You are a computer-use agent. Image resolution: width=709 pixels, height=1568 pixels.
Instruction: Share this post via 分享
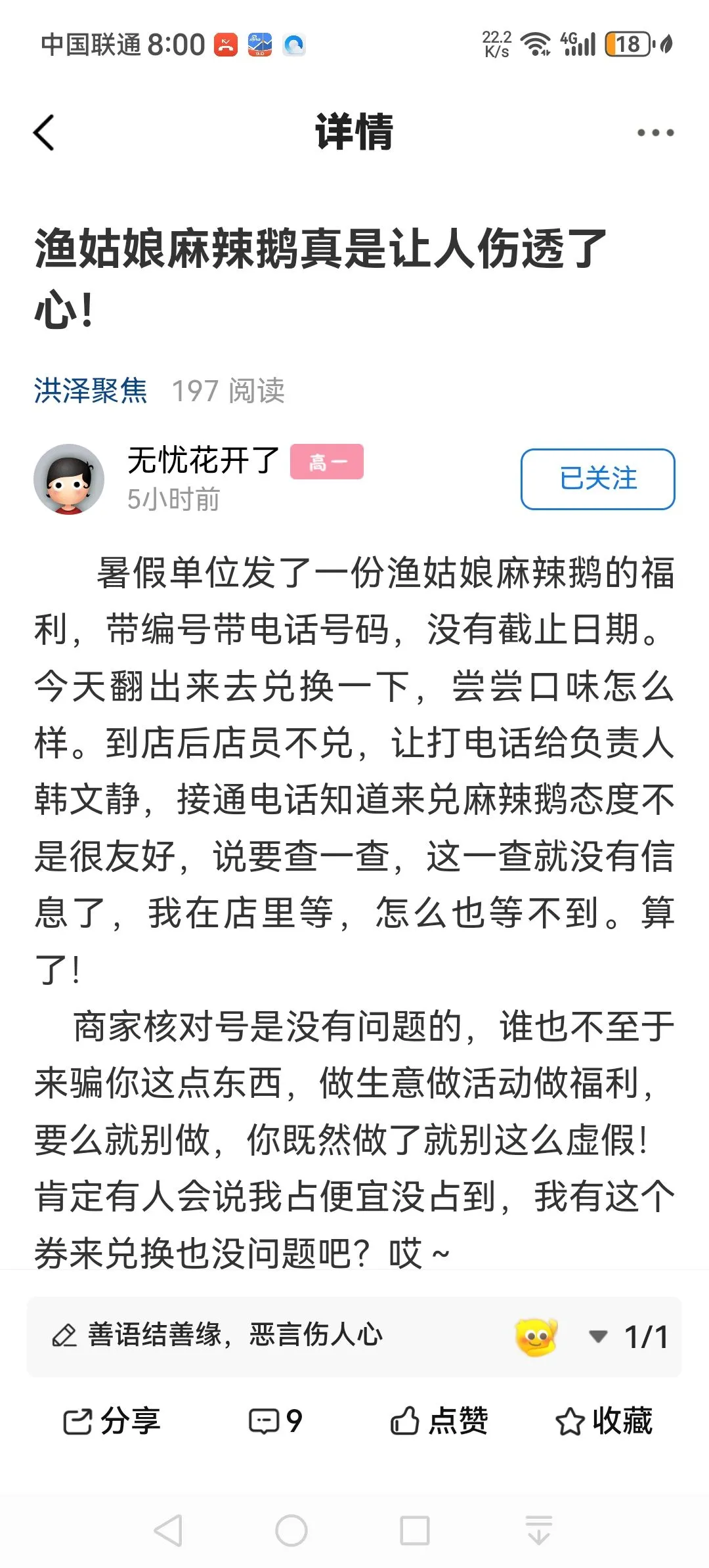click(x=112, y=1421)
